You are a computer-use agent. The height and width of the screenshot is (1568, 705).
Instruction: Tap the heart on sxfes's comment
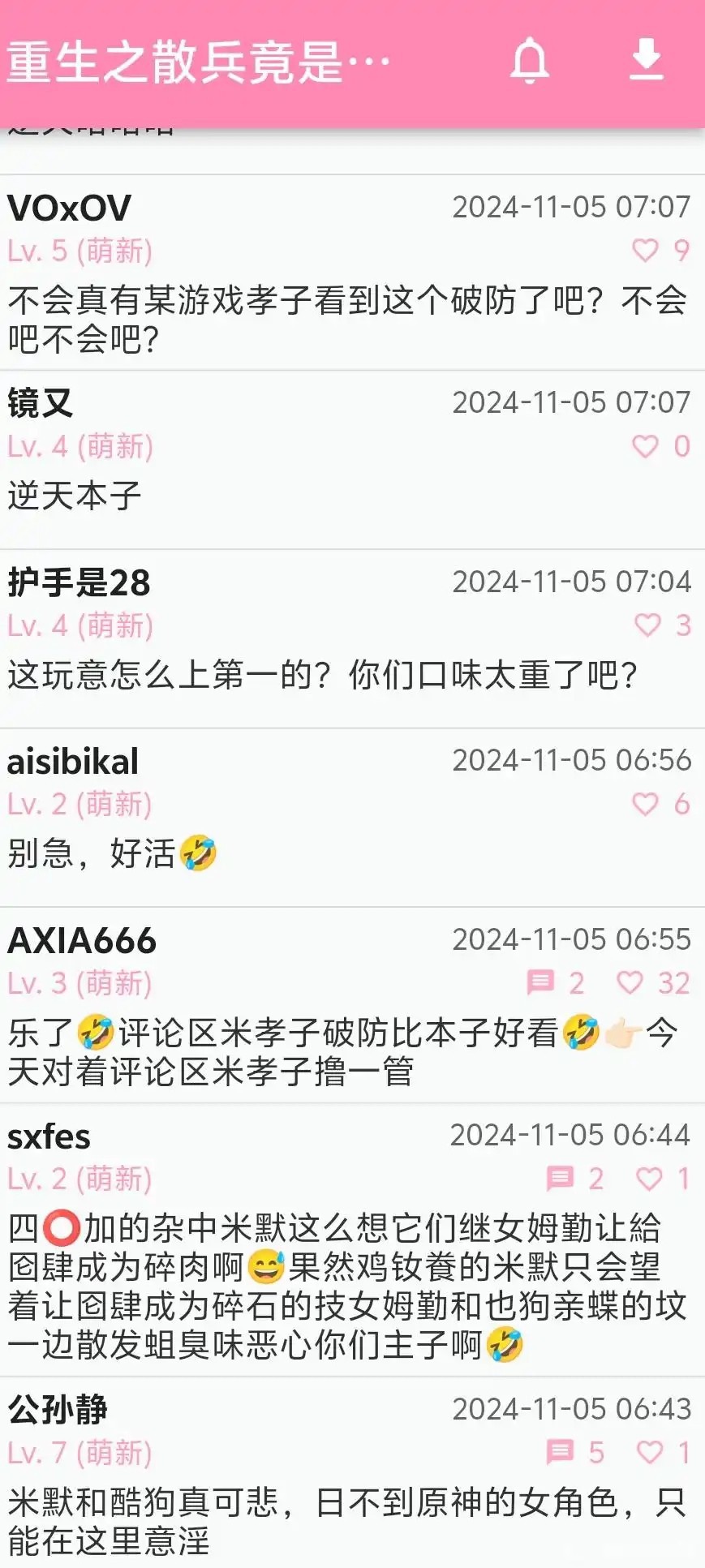[x=649, y=1179]
